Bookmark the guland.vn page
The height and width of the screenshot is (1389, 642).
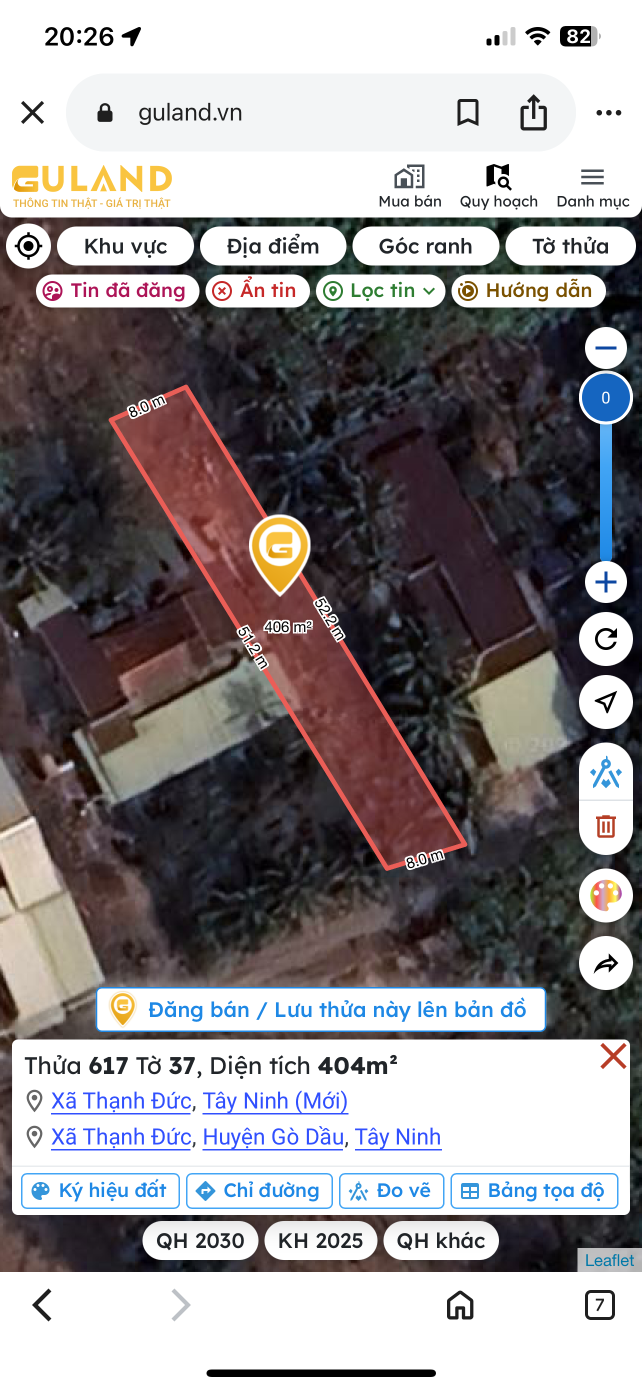[467, 113]
